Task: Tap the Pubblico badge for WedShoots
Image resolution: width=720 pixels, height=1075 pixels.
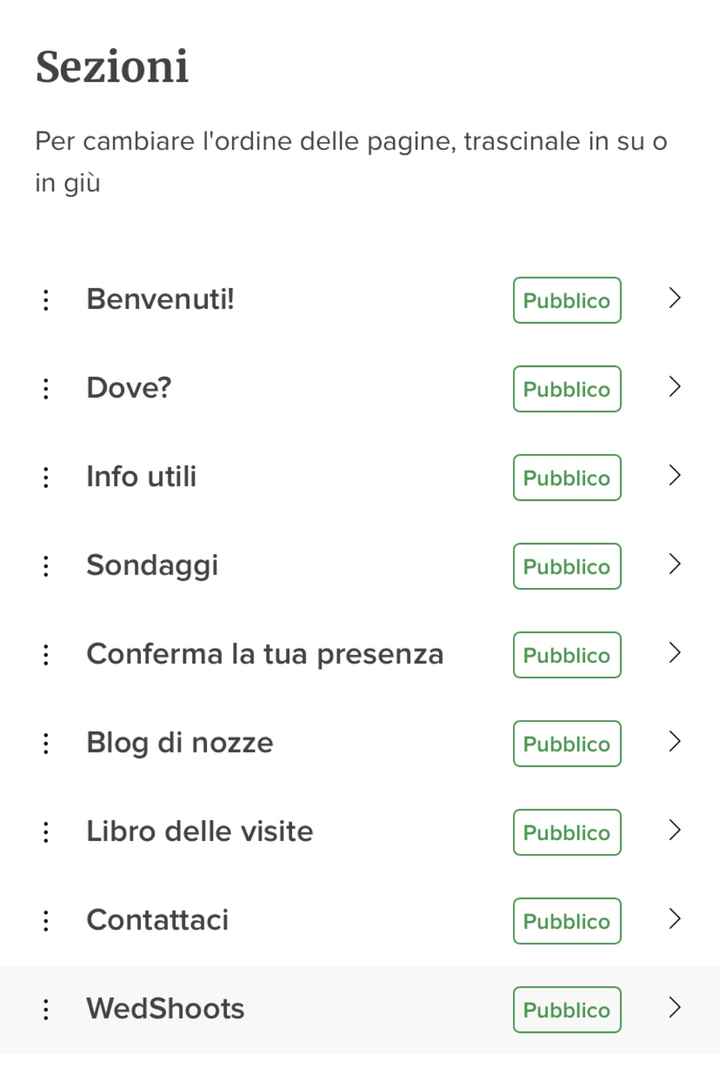Action: click(566, 1009)
